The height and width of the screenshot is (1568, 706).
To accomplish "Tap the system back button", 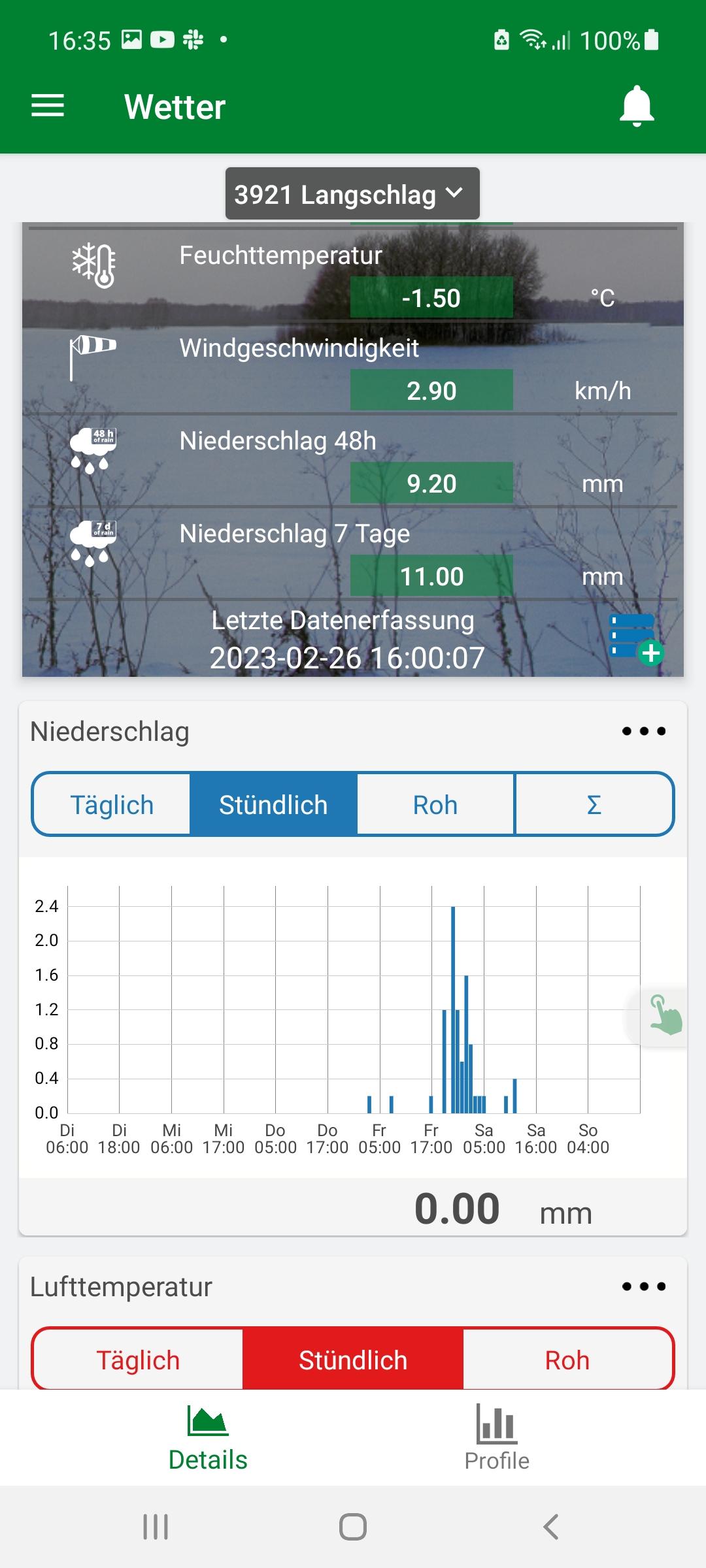I will (550, 1527).
